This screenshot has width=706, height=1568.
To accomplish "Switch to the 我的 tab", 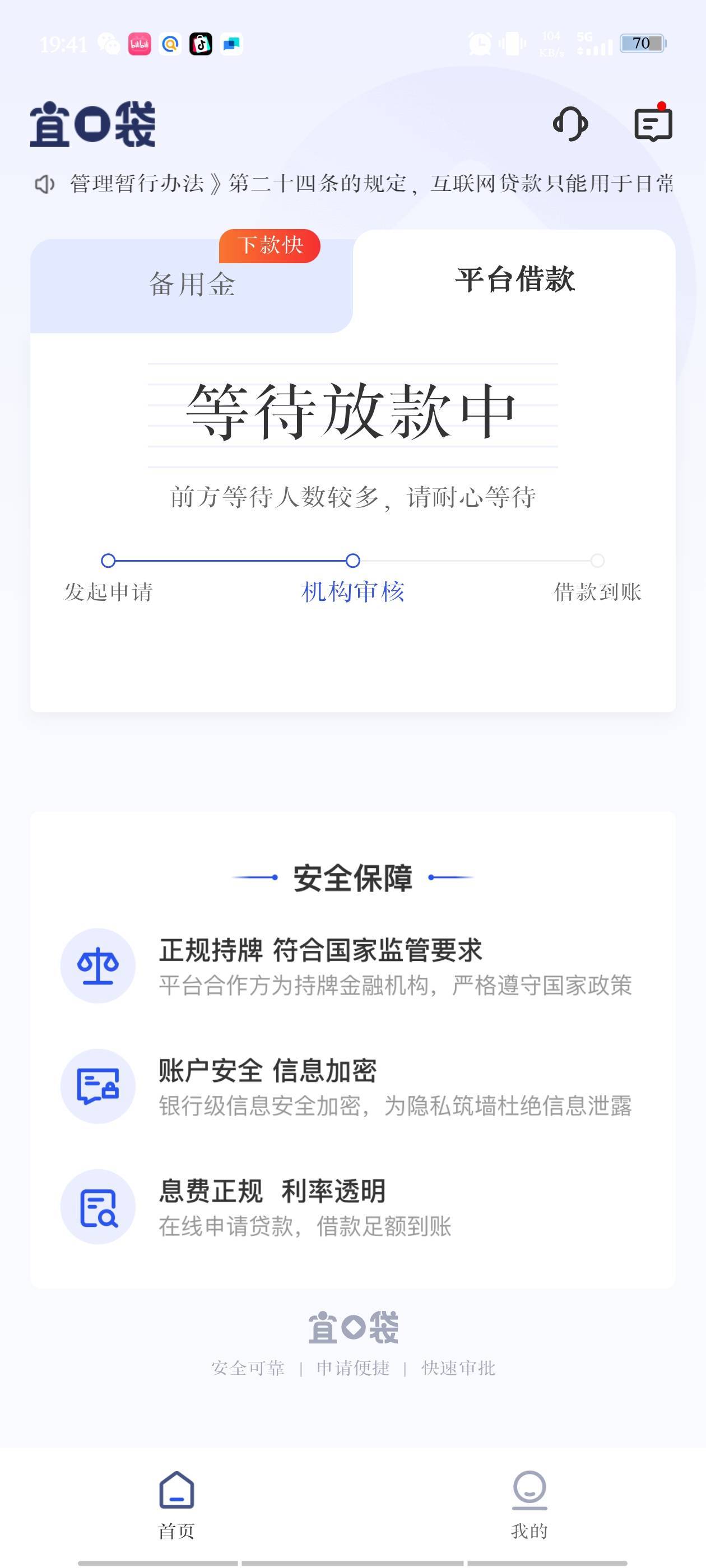I will (529, 1505).
